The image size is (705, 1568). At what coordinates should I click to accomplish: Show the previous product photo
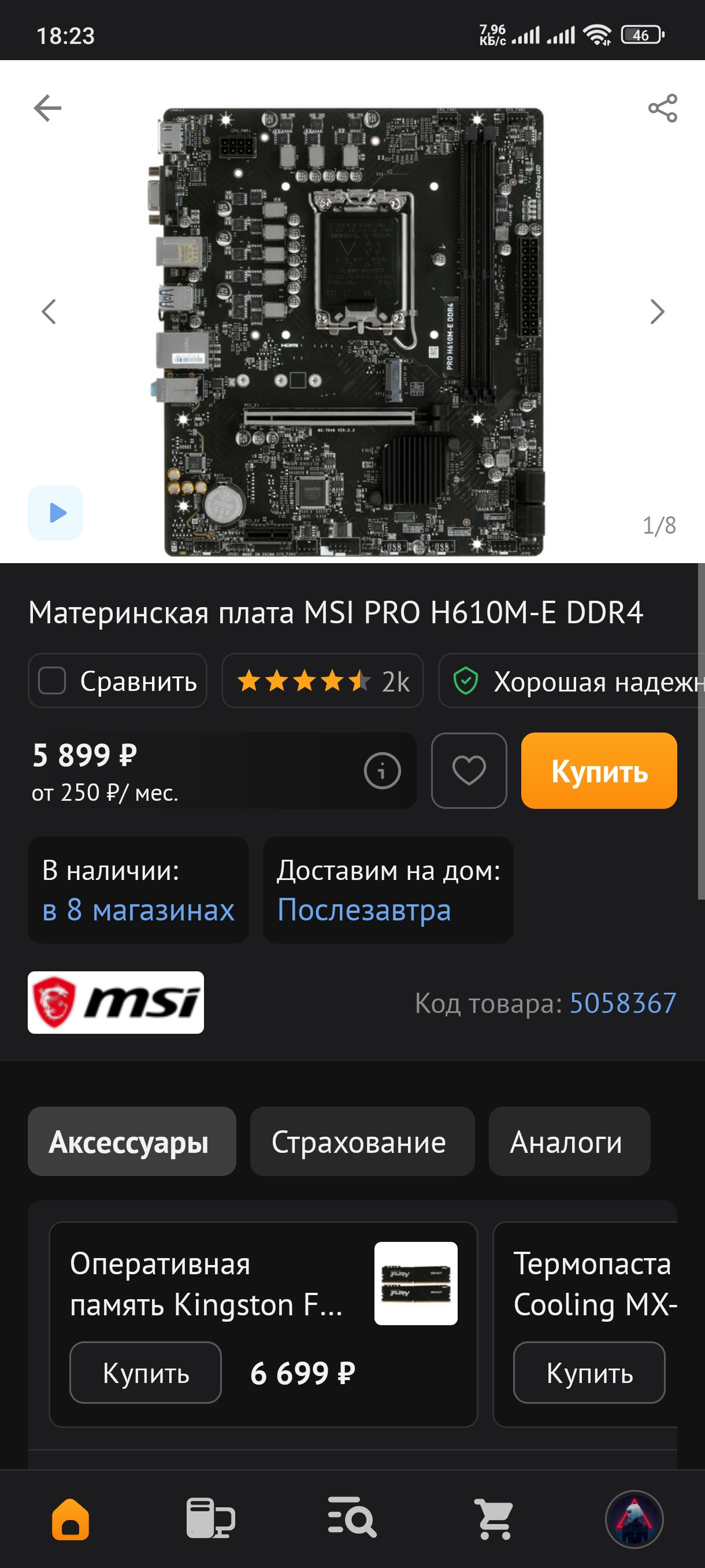point(49,312)
